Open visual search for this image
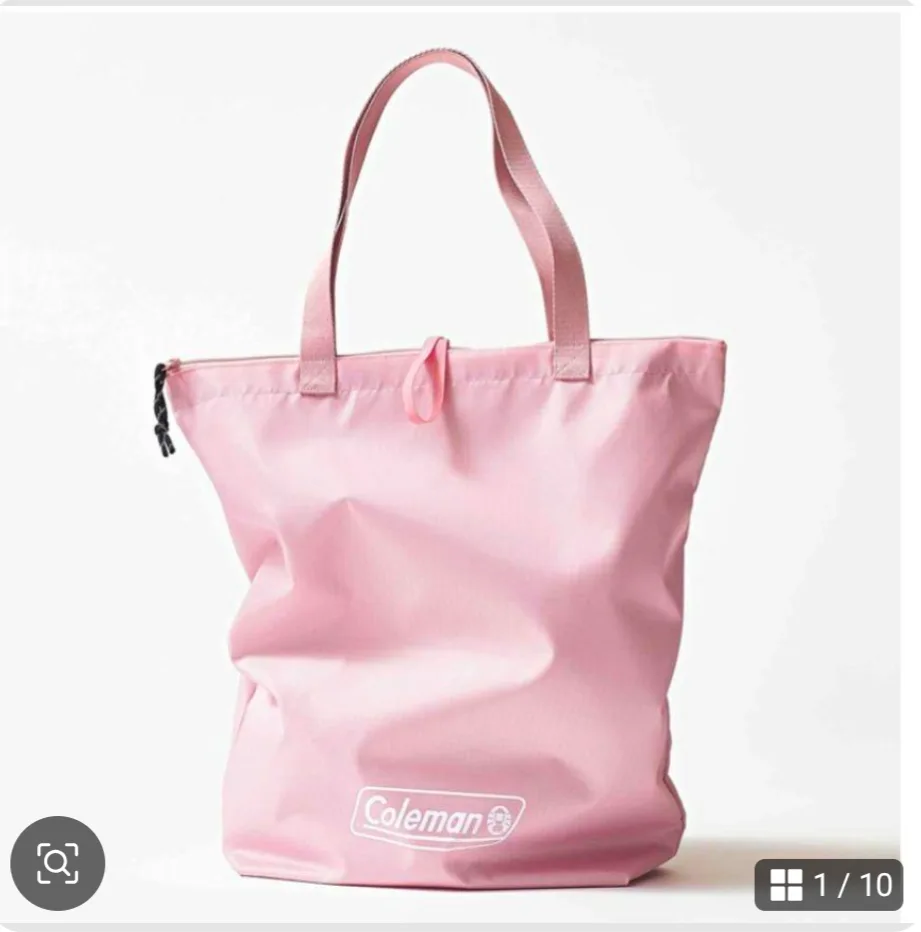The width and height of the screenshot is (921, 932). [x=57, y=863]
